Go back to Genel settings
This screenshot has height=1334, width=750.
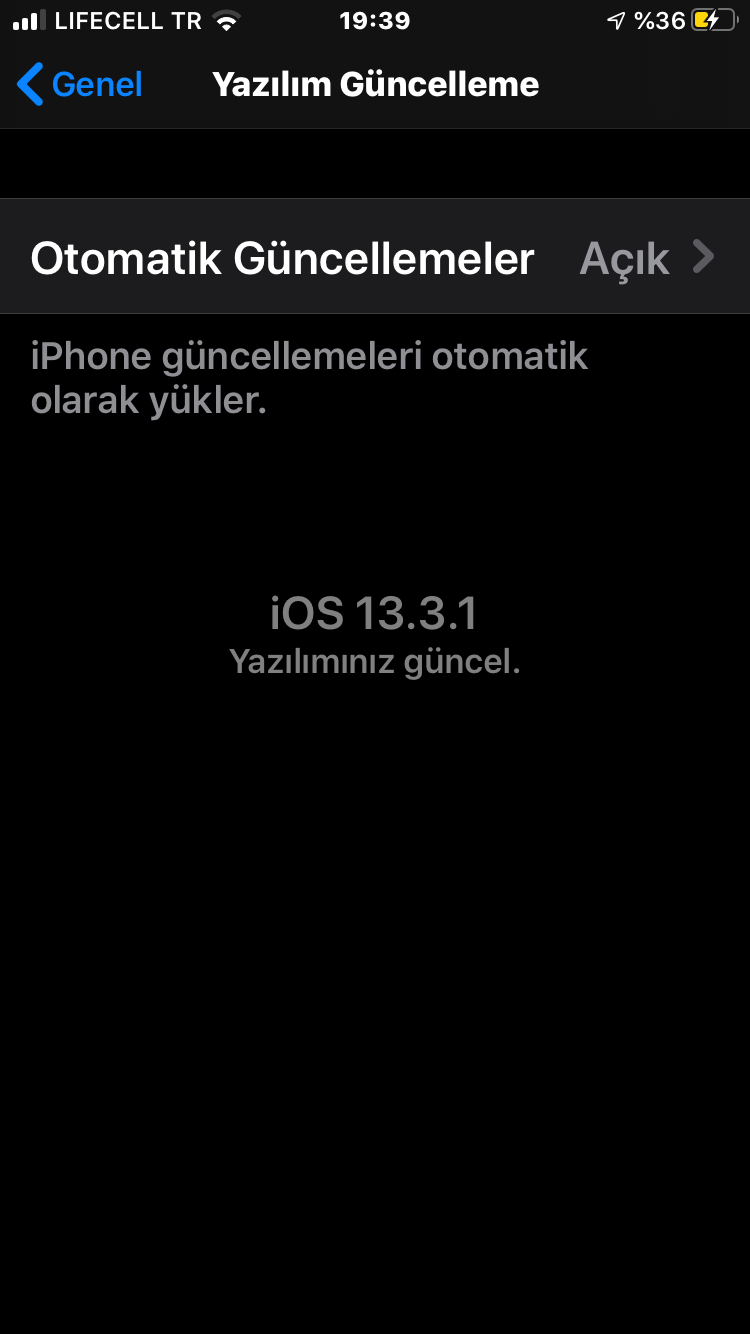[80, 84]
